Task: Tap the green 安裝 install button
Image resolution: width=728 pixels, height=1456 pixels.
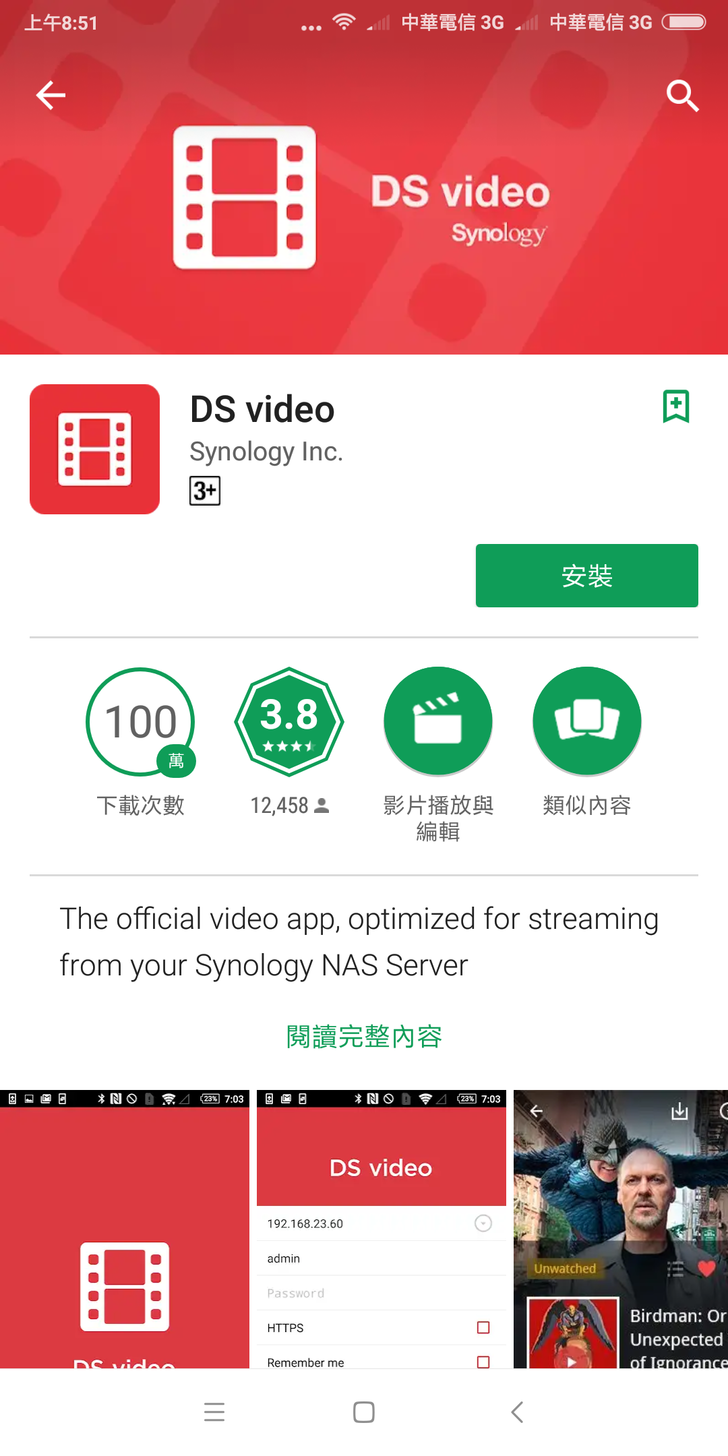Action: pos(586,576)
